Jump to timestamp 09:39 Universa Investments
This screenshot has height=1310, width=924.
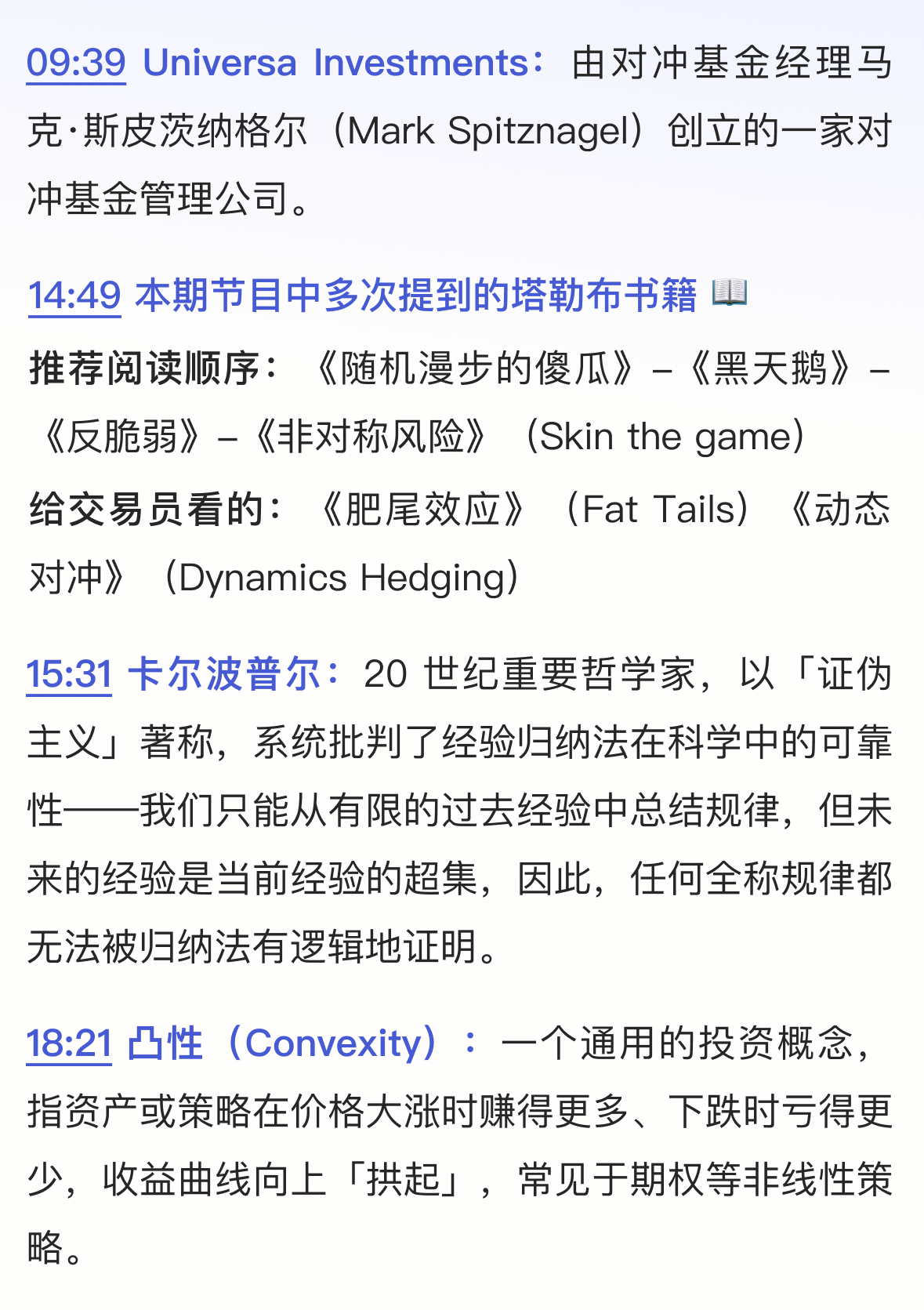(76, 63)
